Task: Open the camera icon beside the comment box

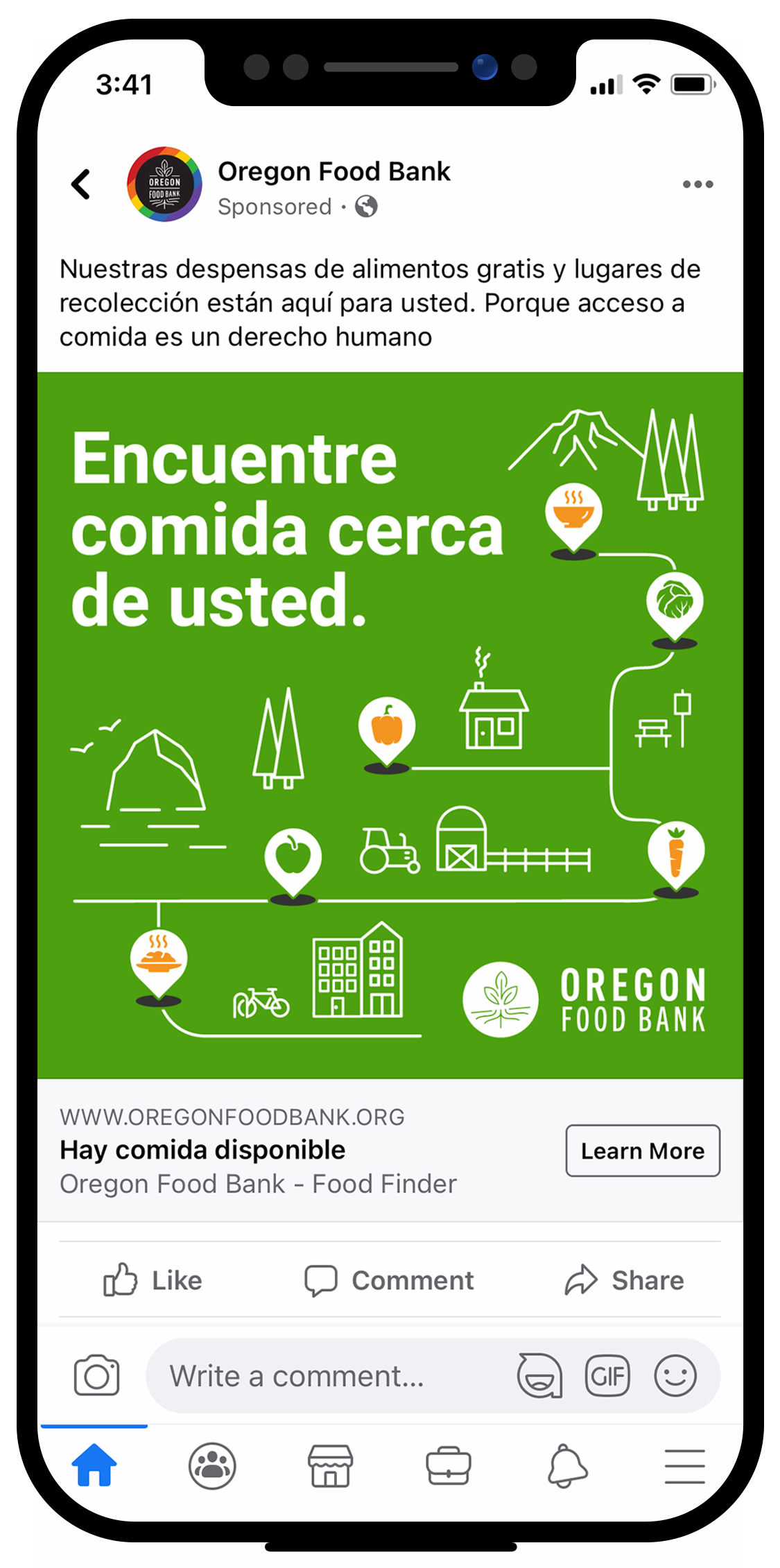Action: pos(96,1375)
